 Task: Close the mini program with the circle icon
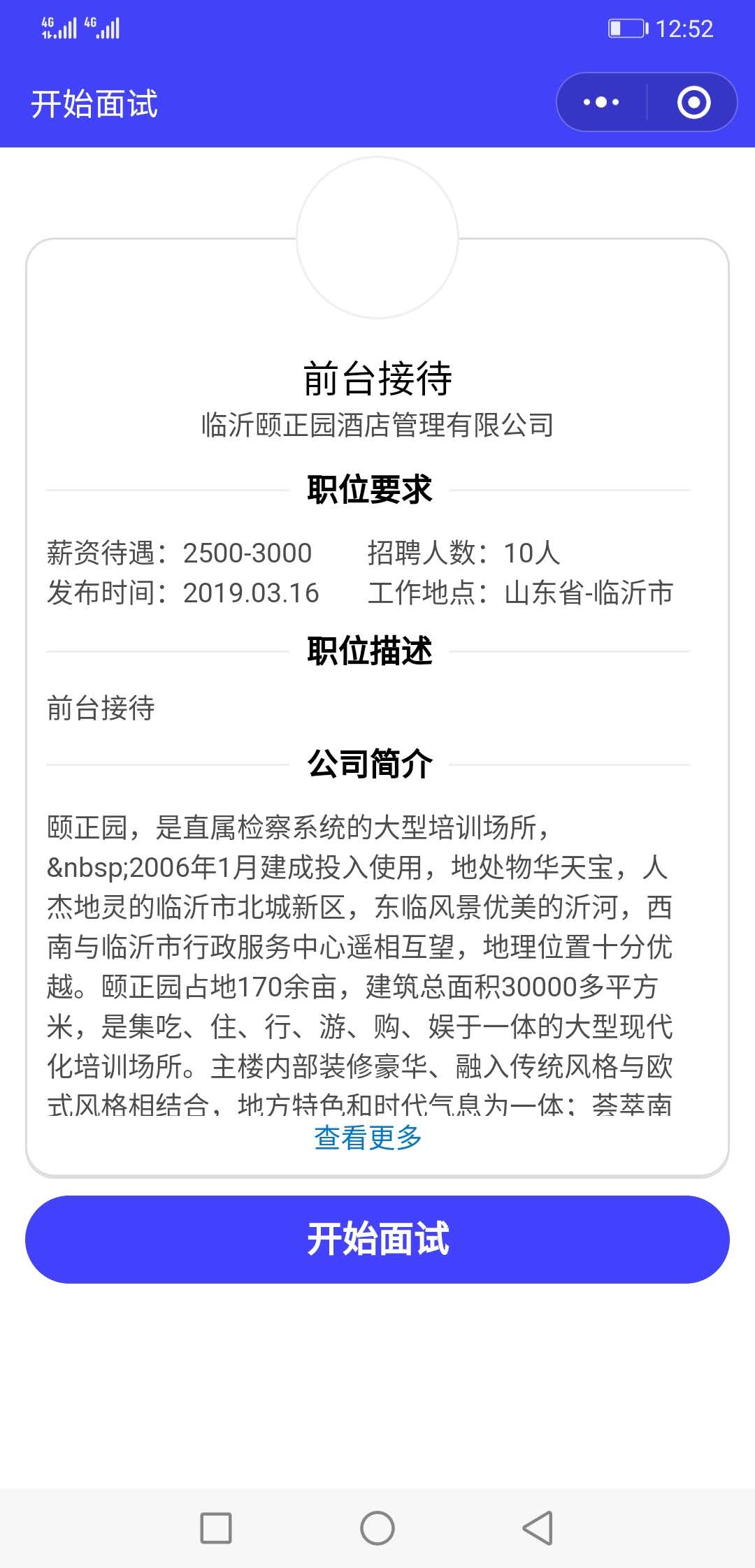[x=693, y=103]
